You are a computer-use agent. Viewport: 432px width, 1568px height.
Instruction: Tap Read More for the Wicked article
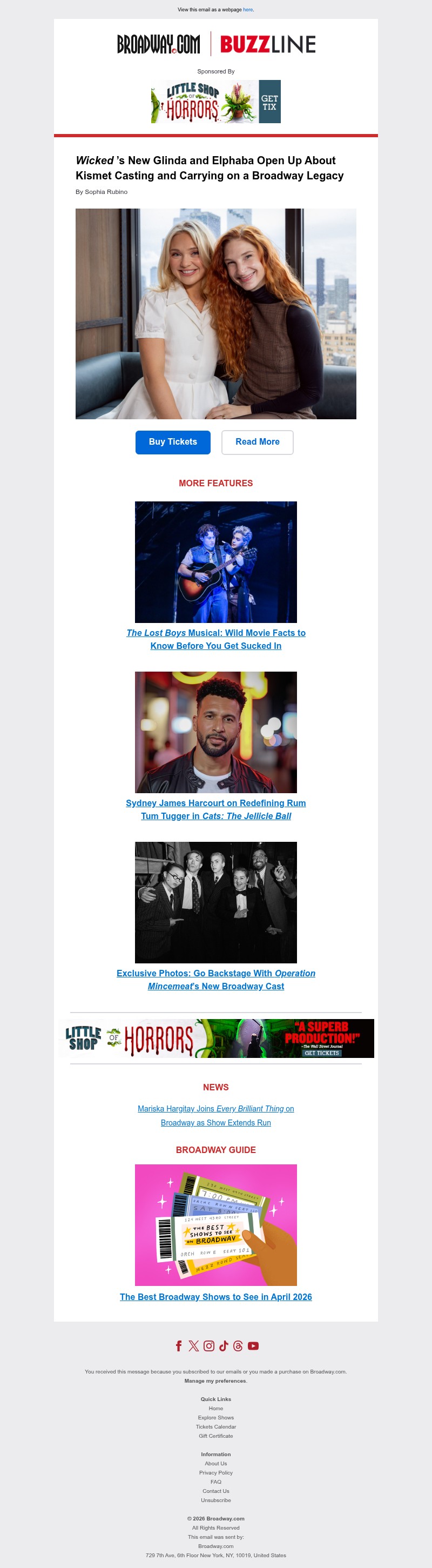pyautogui.click(x=258, y=442)
